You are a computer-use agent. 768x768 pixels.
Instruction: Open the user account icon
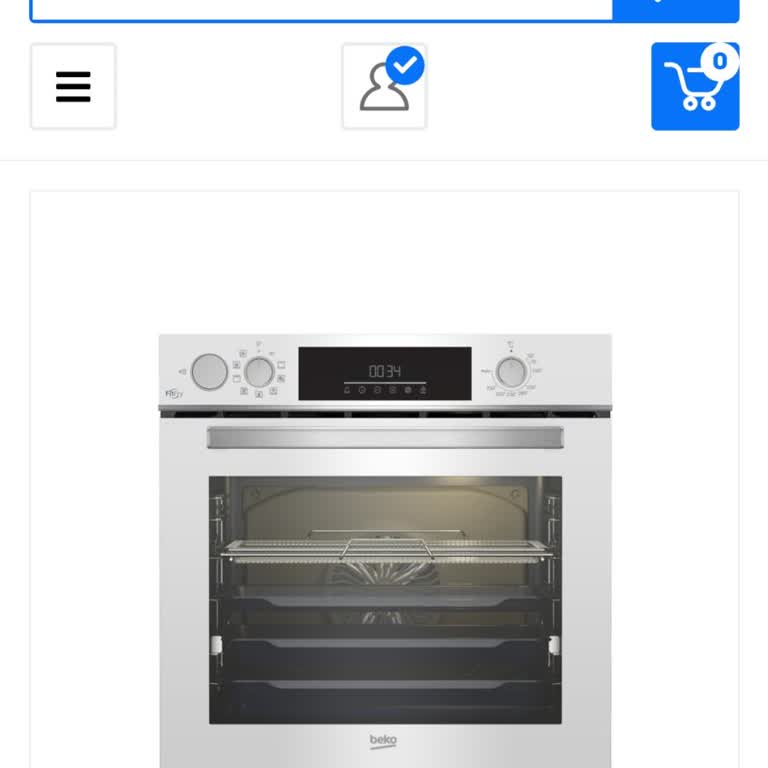(385, 87)
